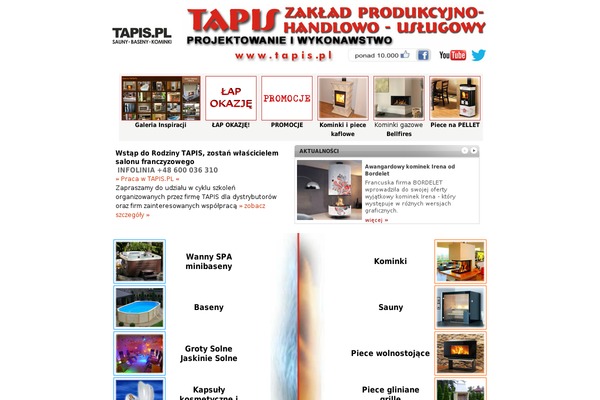Open the Baseny category
This screenshot has height=400, width=600.
[x=139, y=307]
